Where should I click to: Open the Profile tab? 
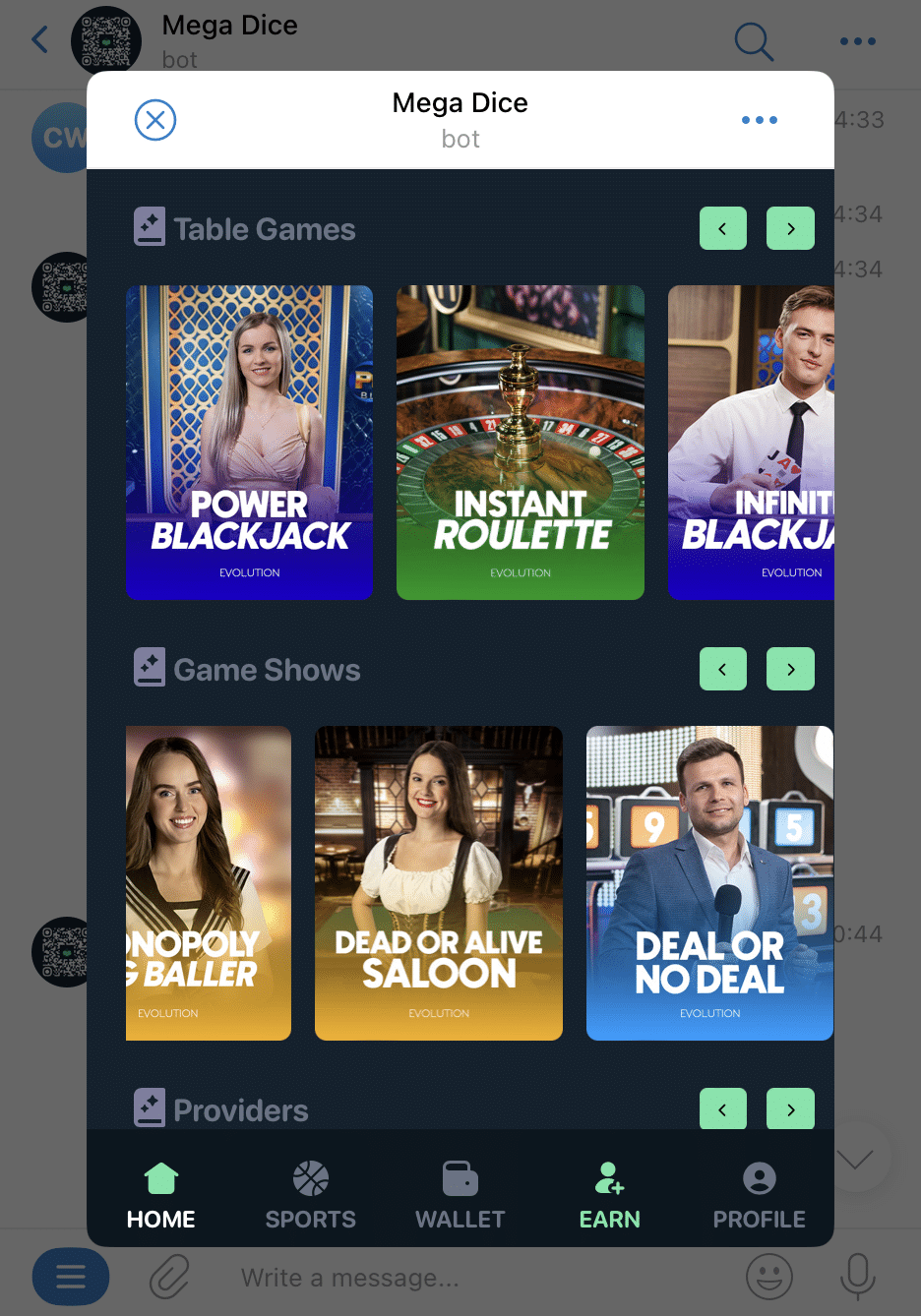pyautogui.click(x=759, y=1194)
